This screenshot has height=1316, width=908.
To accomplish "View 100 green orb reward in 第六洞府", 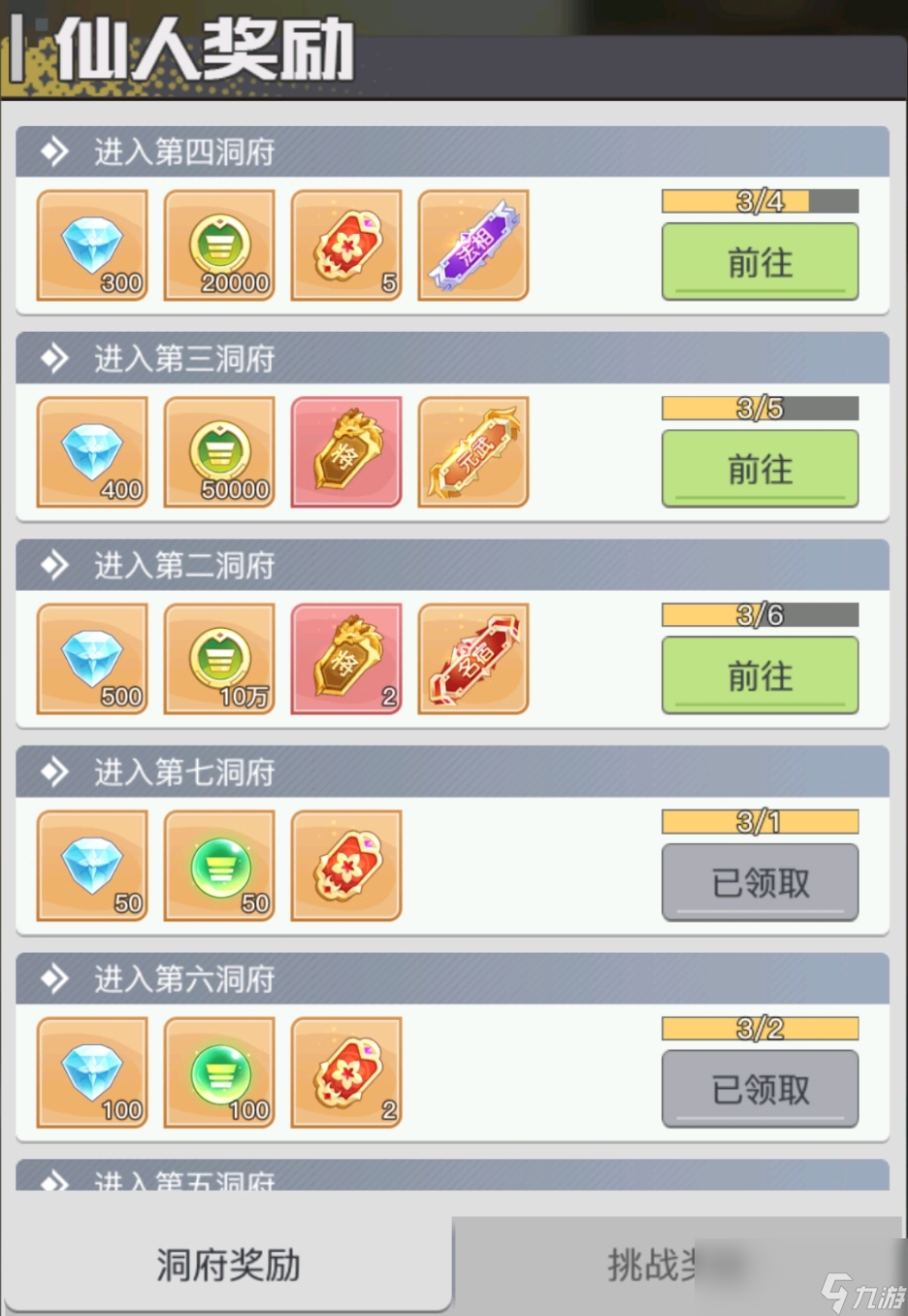I will coord(219,1072).
